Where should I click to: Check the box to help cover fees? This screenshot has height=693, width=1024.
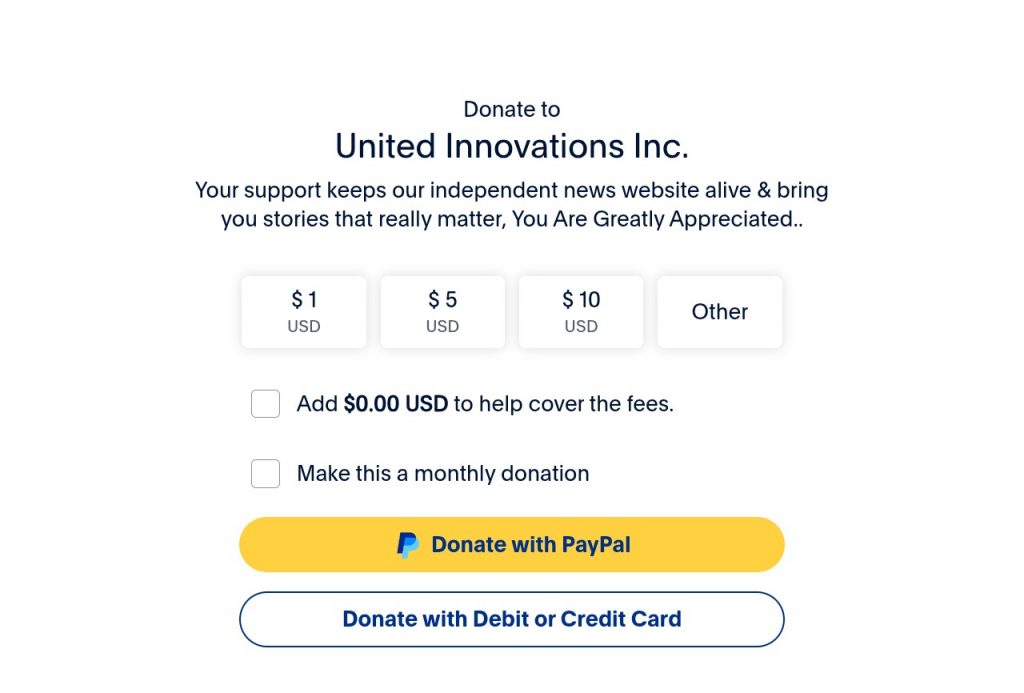265,404
